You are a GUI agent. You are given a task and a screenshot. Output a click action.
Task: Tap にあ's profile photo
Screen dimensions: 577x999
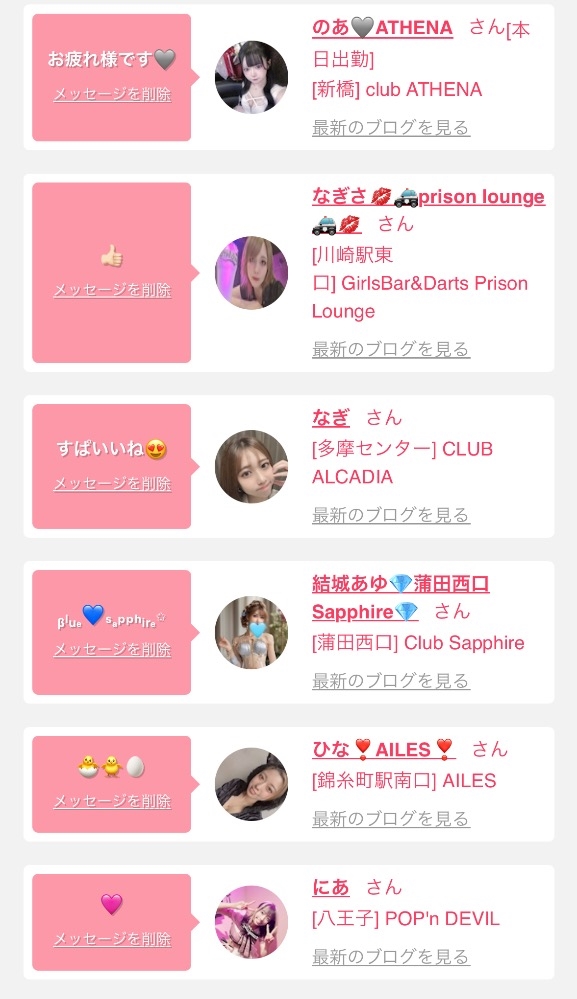(x=252, y=922)
